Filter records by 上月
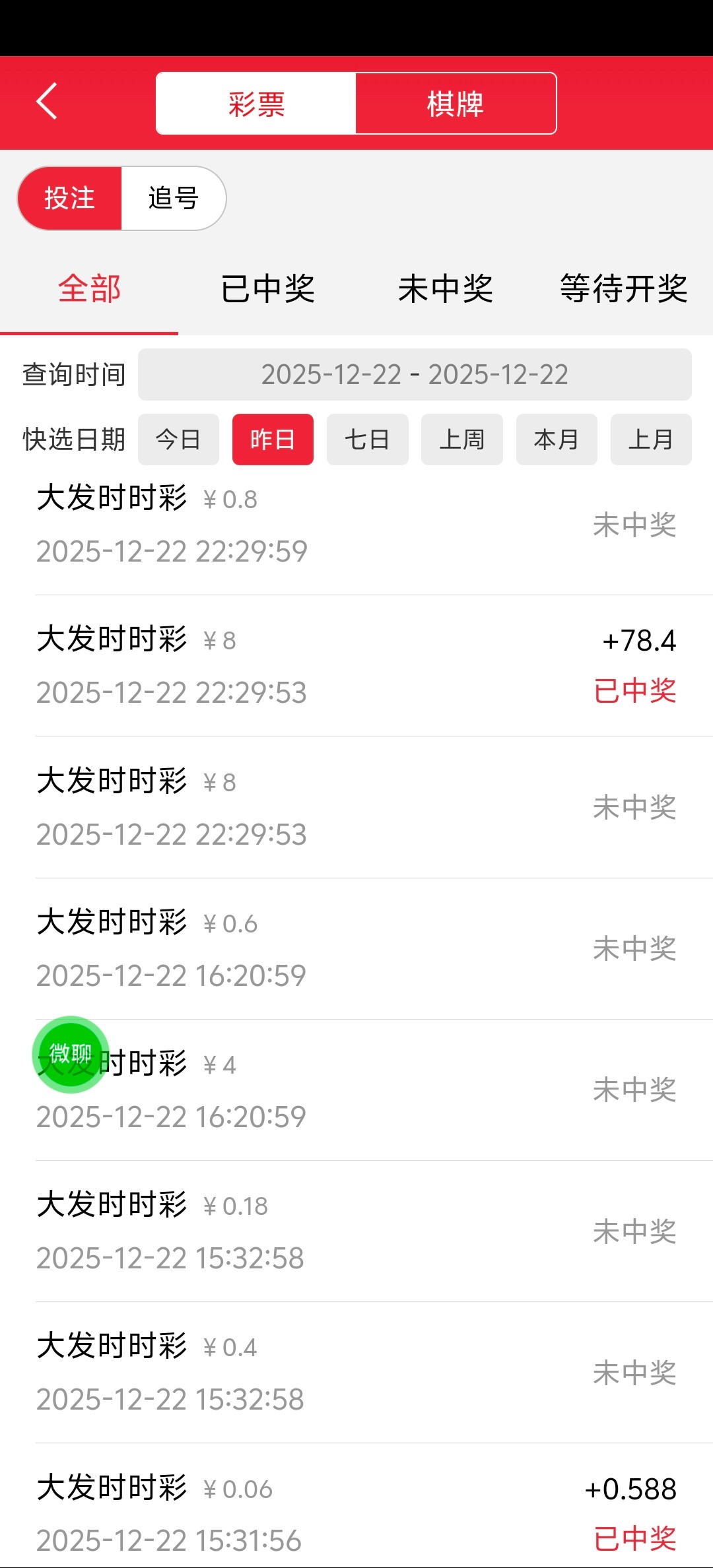 click(651, 440)
